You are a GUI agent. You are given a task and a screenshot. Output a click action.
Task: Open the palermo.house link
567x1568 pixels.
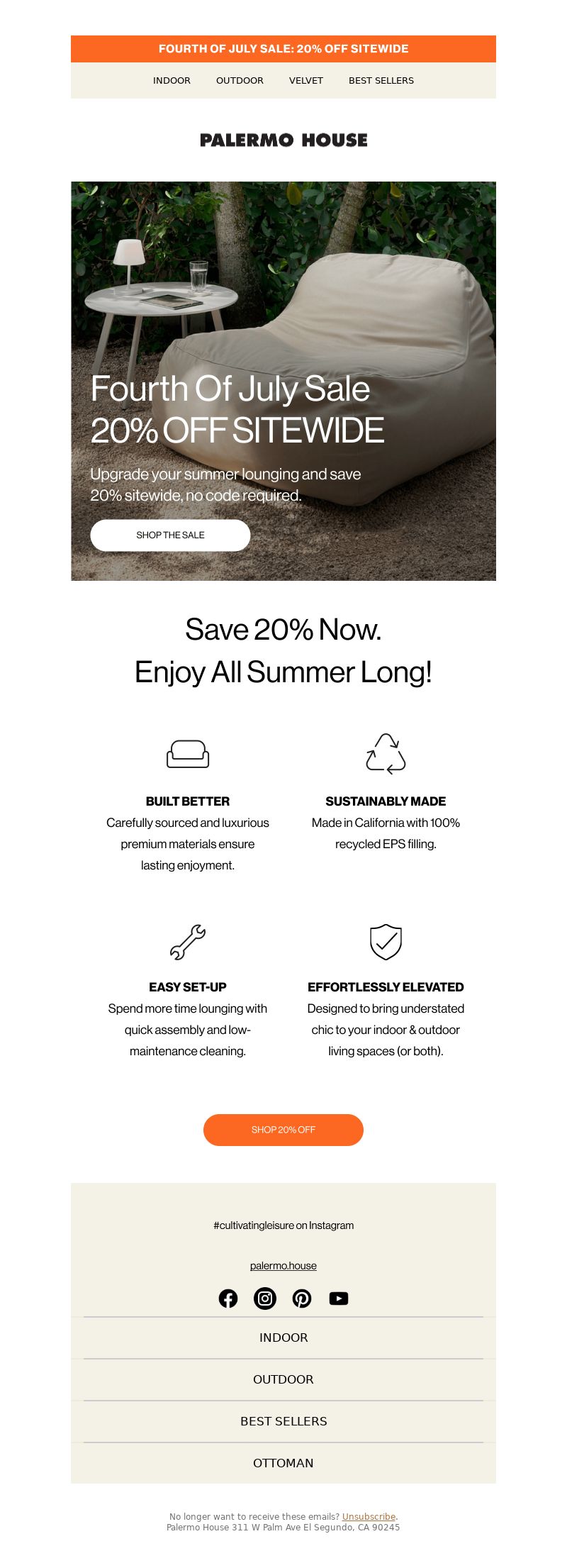(x=283, y=1265)
